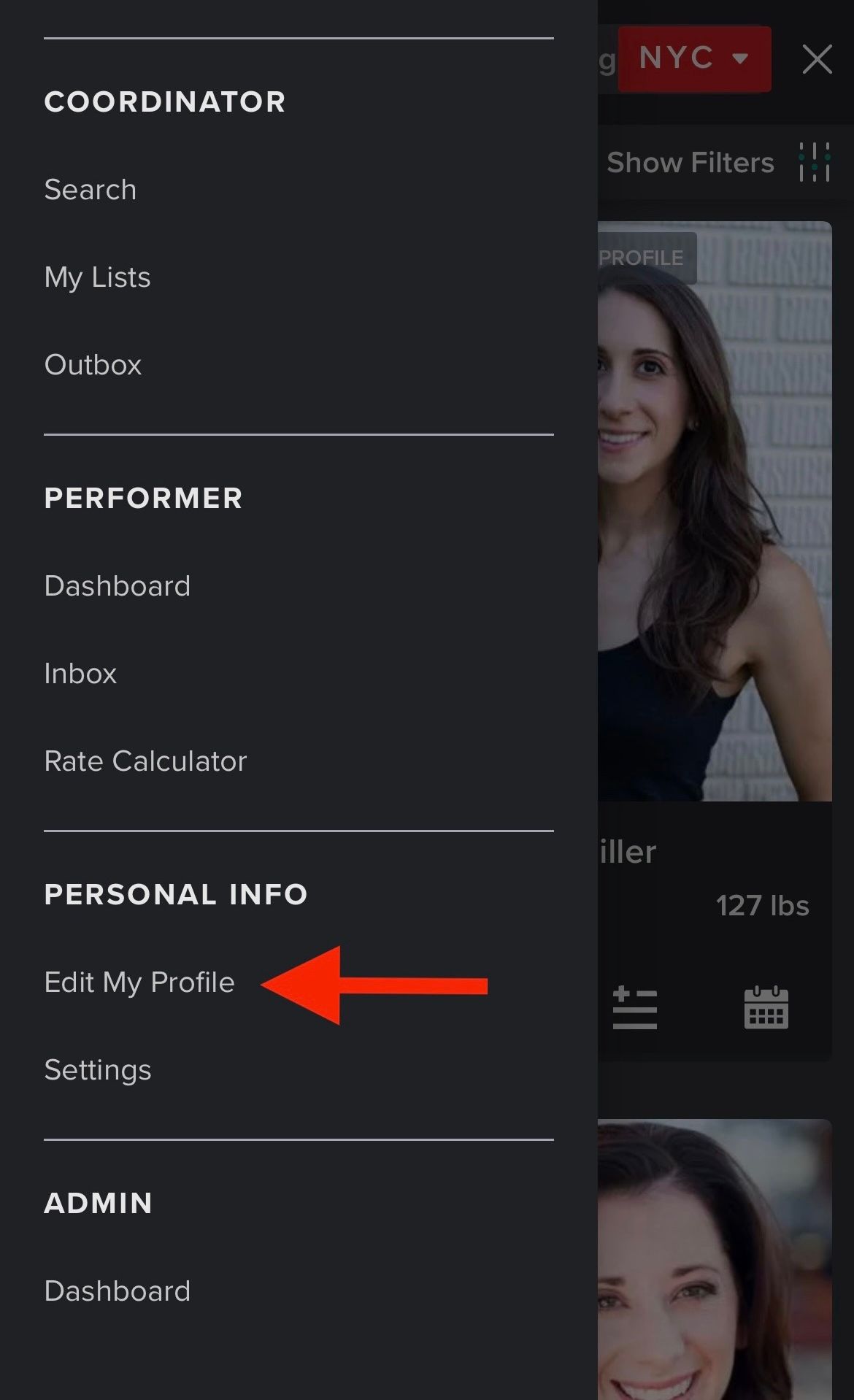The width and height of the screenshot is (854, 1400).
Task: Go to the Outbox
Action: pos(93,365)
